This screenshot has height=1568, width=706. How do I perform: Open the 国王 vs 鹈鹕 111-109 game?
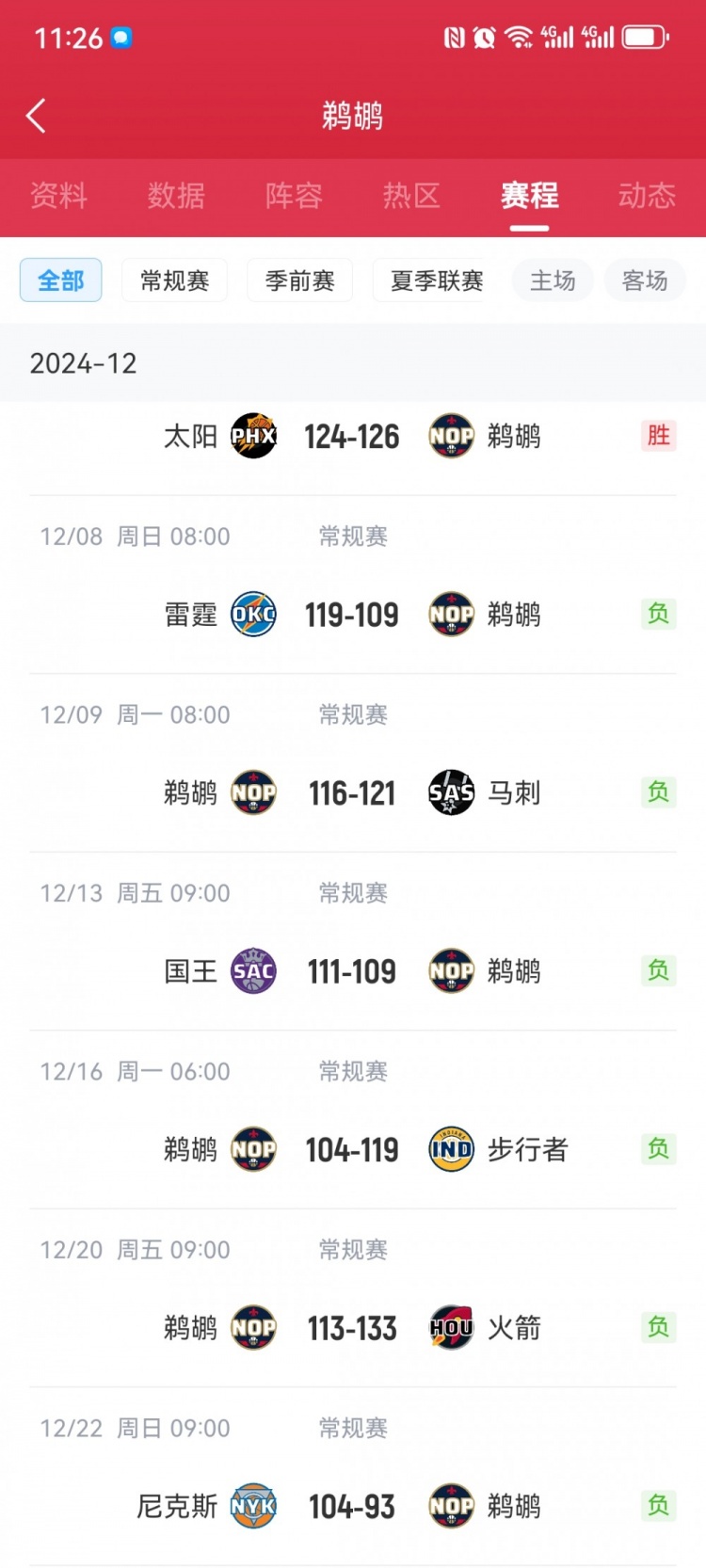(x=352, y=971)
